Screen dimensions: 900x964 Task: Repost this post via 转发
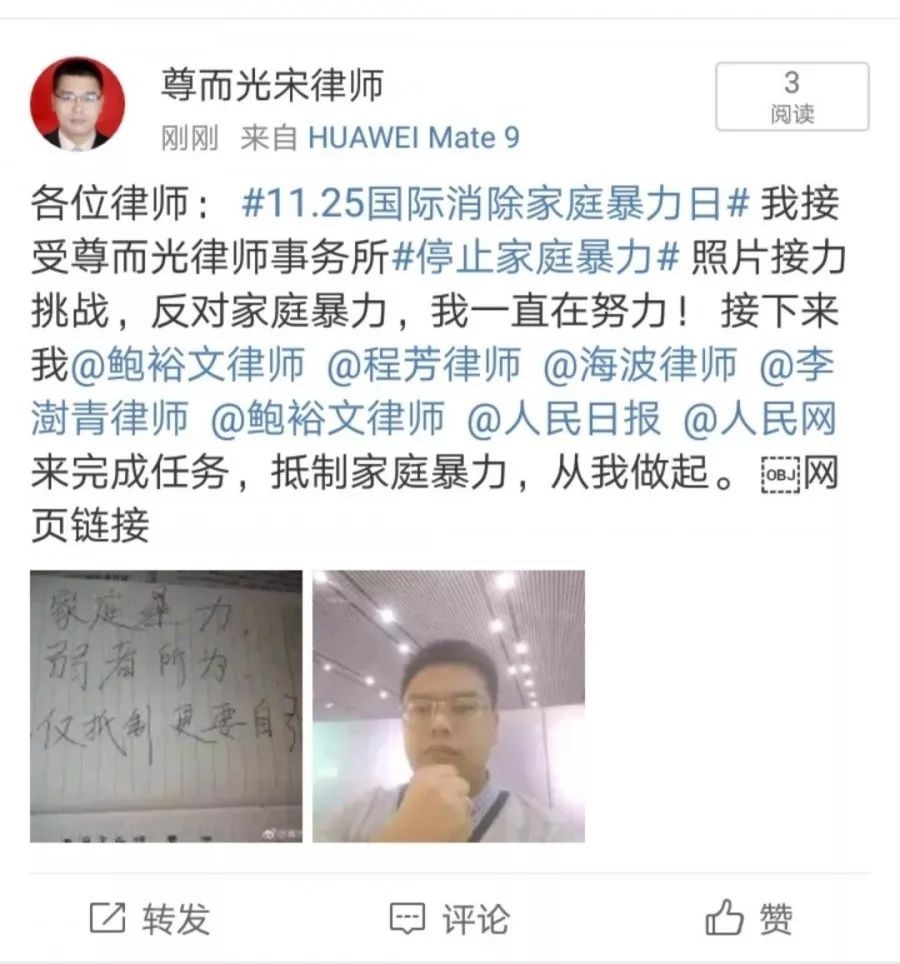click(150, 917)
